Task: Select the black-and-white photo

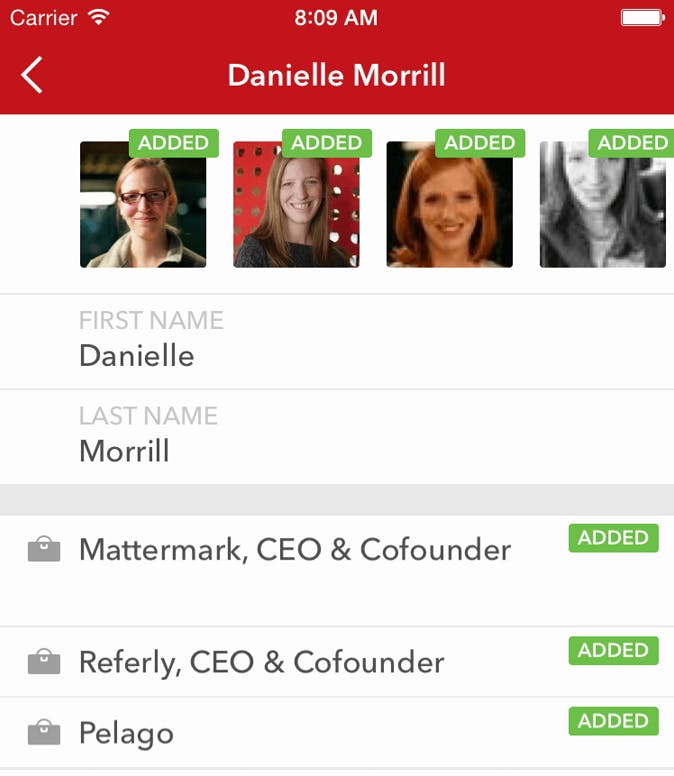Action: click(603, 205)
